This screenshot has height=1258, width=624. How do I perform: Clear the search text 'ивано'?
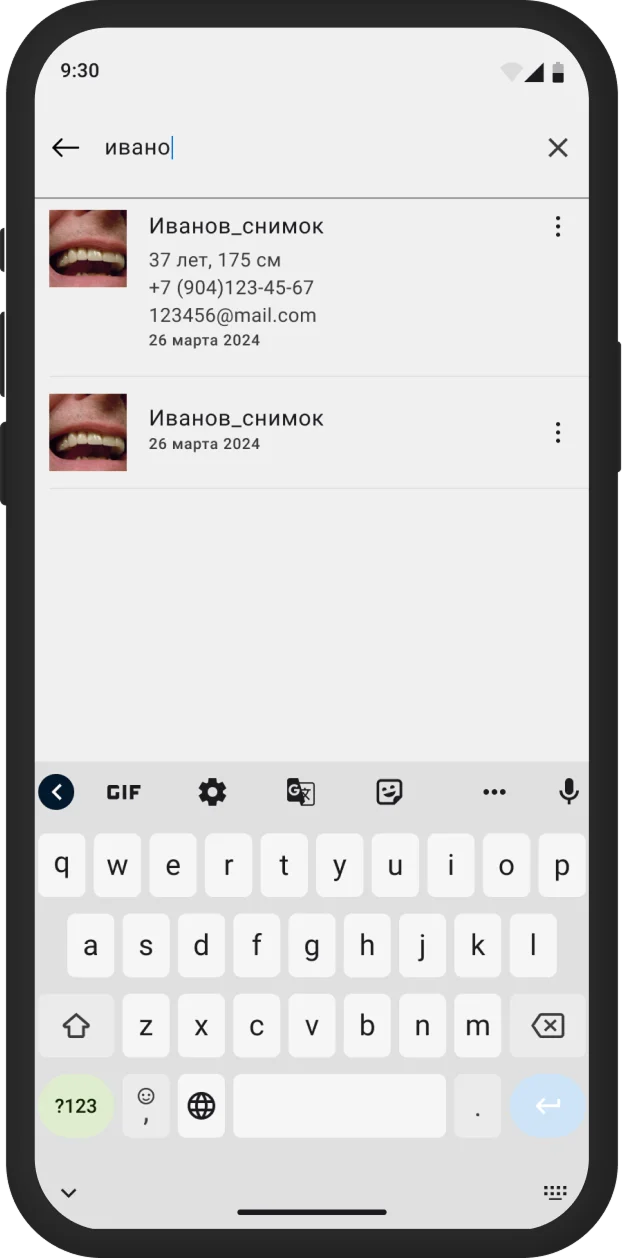(x=557, y=148)
